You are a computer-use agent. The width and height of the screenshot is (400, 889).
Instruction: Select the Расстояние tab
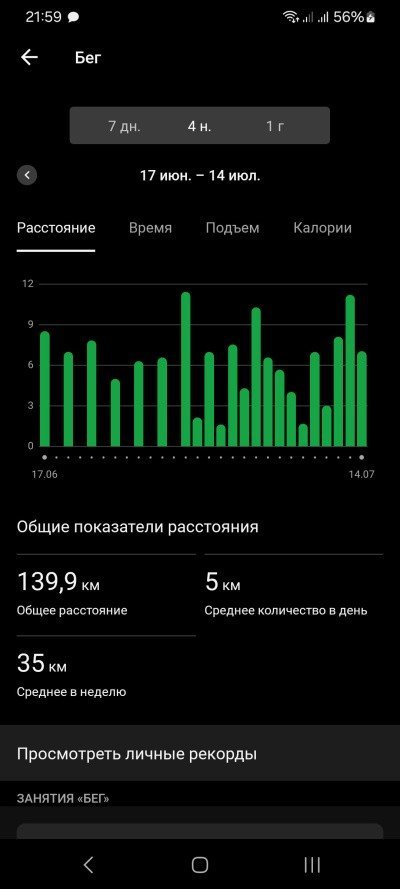56,228
